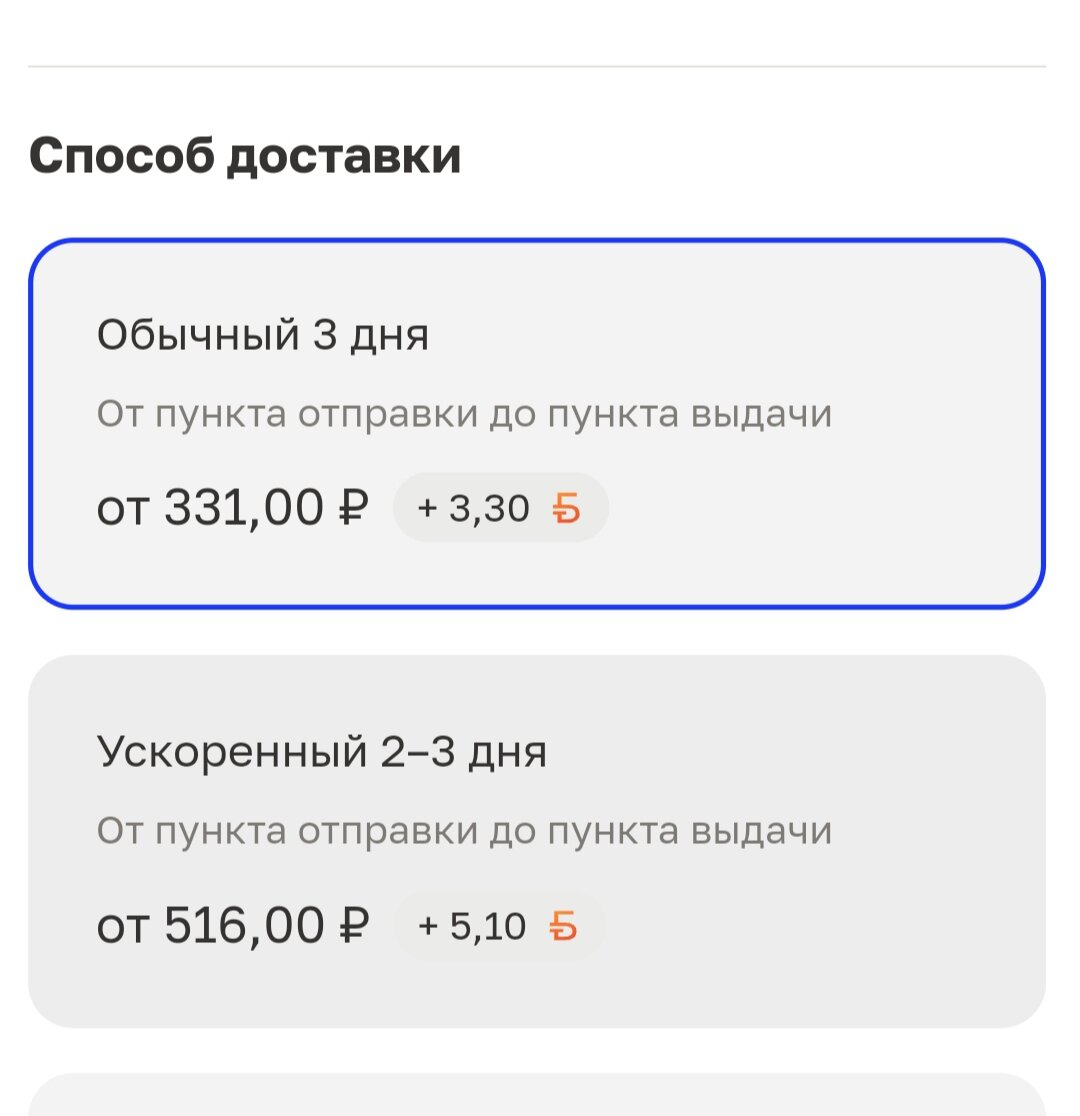Click the Способ доставки section header

pyautogui.click(x=246, y=153)
